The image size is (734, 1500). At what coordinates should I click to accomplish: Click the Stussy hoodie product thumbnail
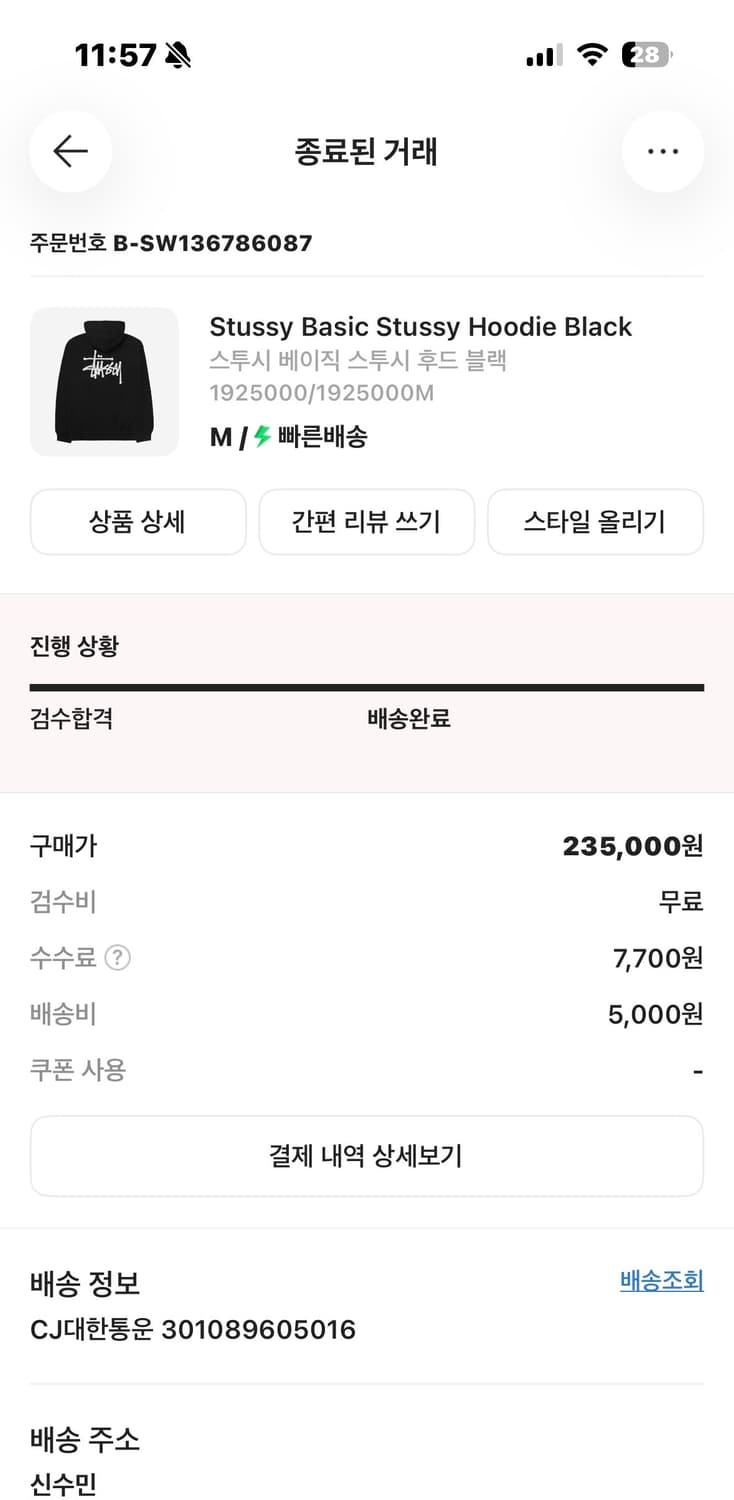[x=104, y=381]
